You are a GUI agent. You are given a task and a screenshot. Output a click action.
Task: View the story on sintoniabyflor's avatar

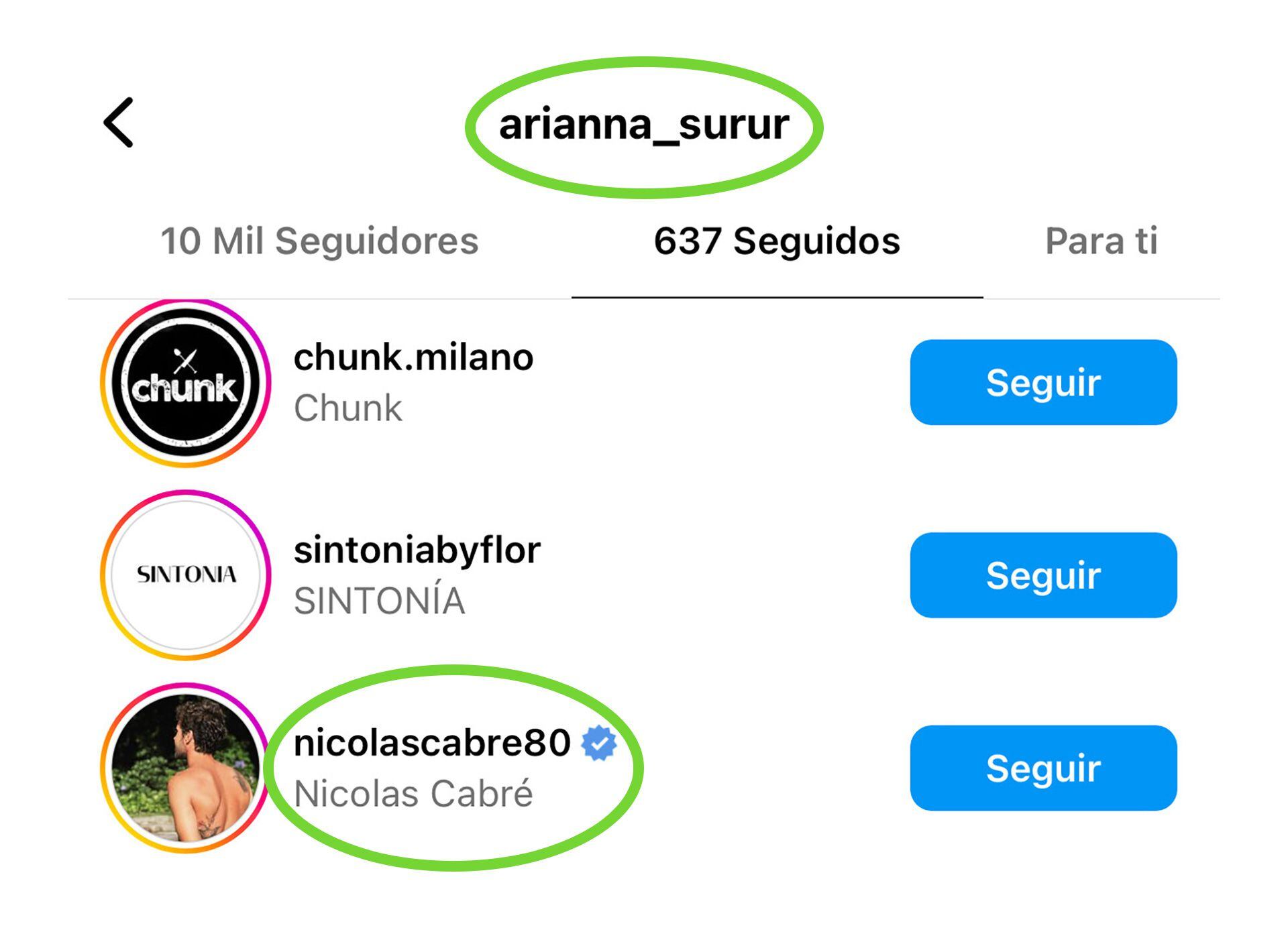click(x=186, y=575)
